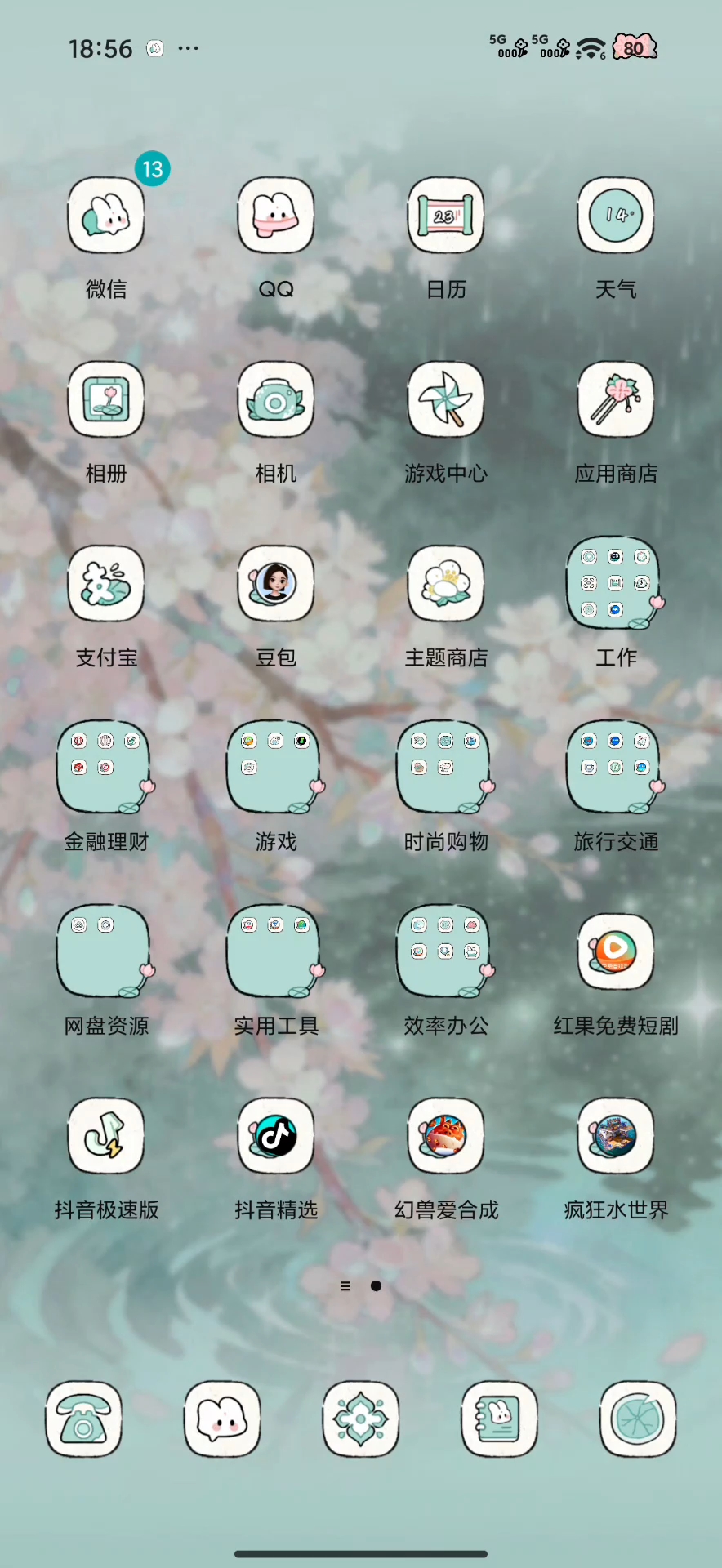The height and width of the screenshot is (1568, 722).
Task: Open the WeChat app (微信)
Action: 106,216
